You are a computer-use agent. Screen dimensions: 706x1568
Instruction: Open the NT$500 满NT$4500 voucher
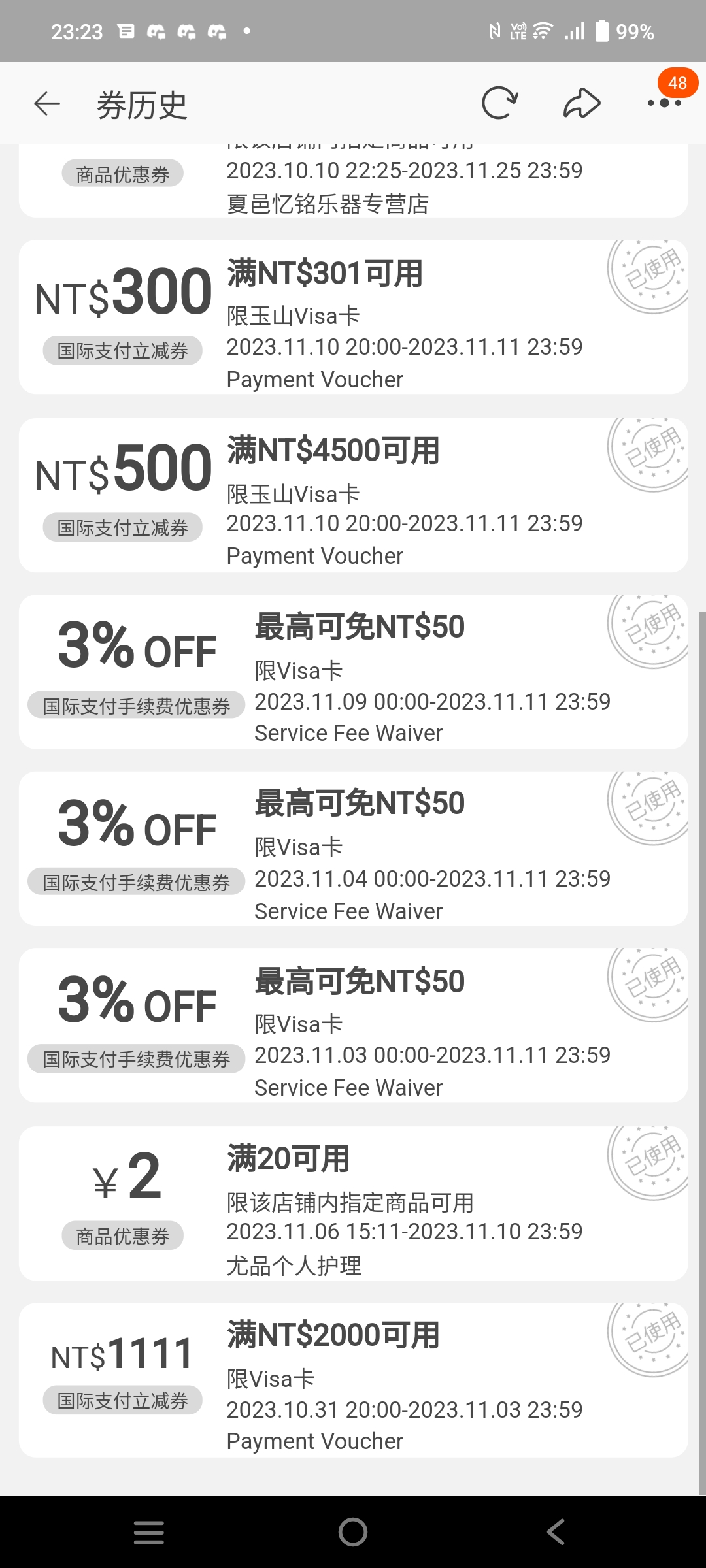tap(353, 495)
